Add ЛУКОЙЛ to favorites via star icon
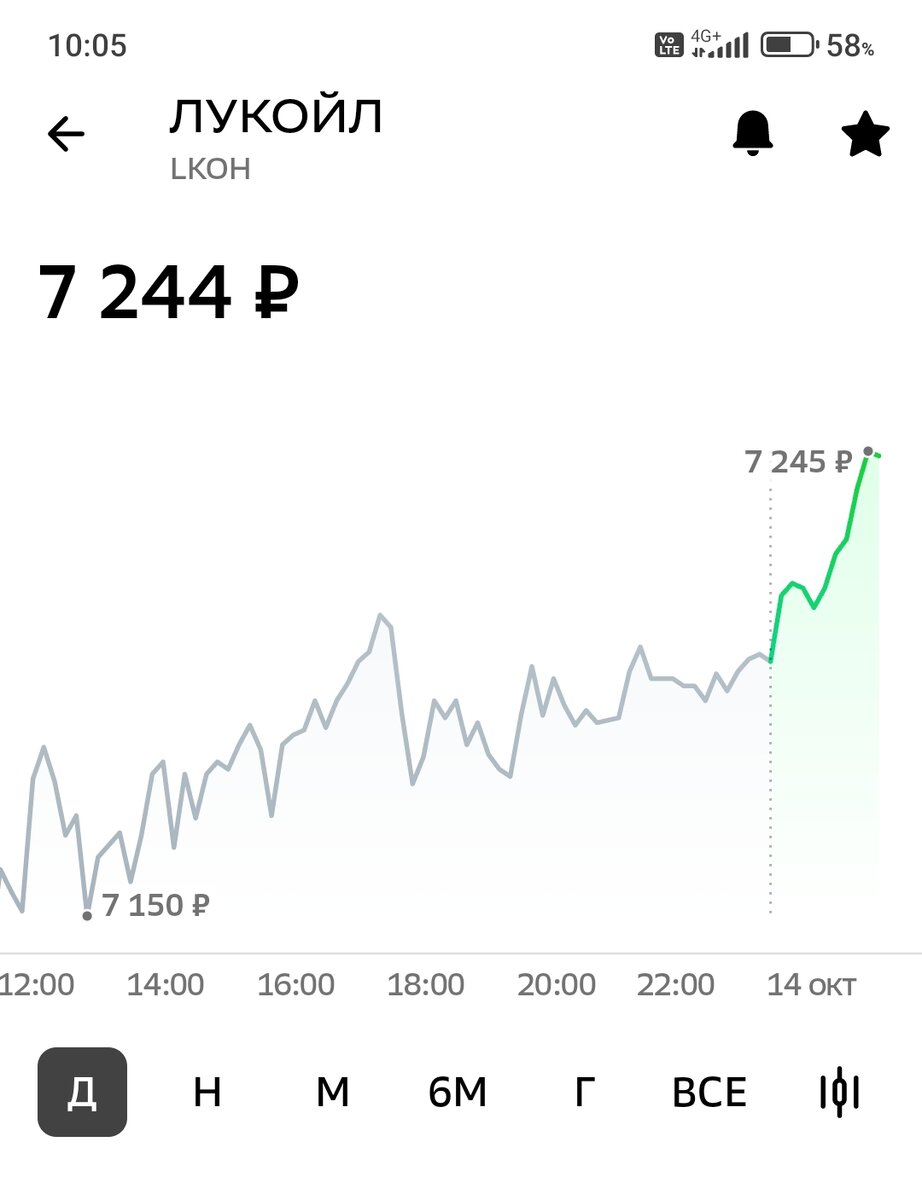Viewport: 922px width, 1200px height. pyautogui.click(x=863, y=133)
